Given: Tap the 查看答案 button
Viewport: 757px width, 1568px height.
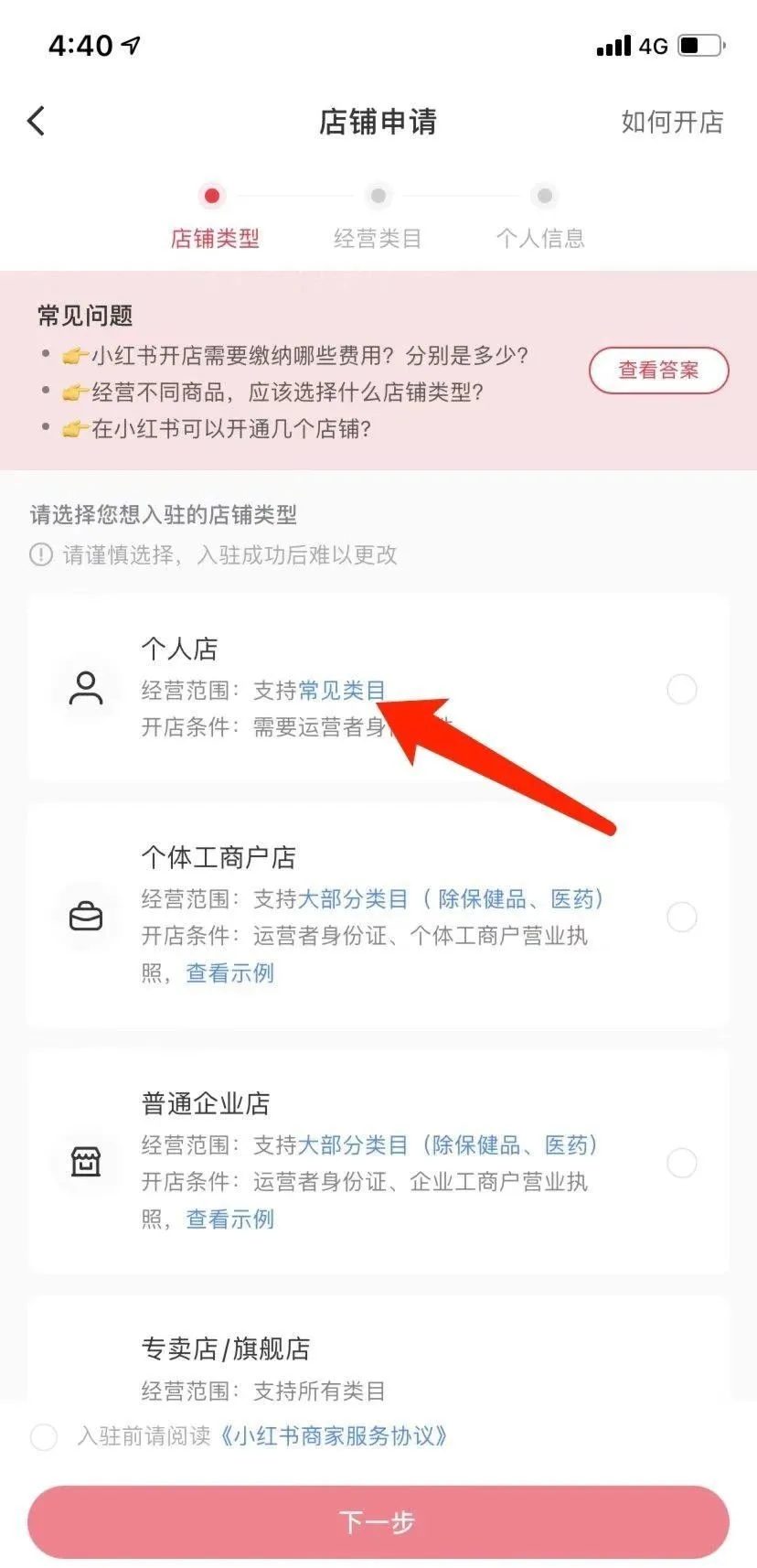Looking at the screenshot, I should (x=658, y=371).
